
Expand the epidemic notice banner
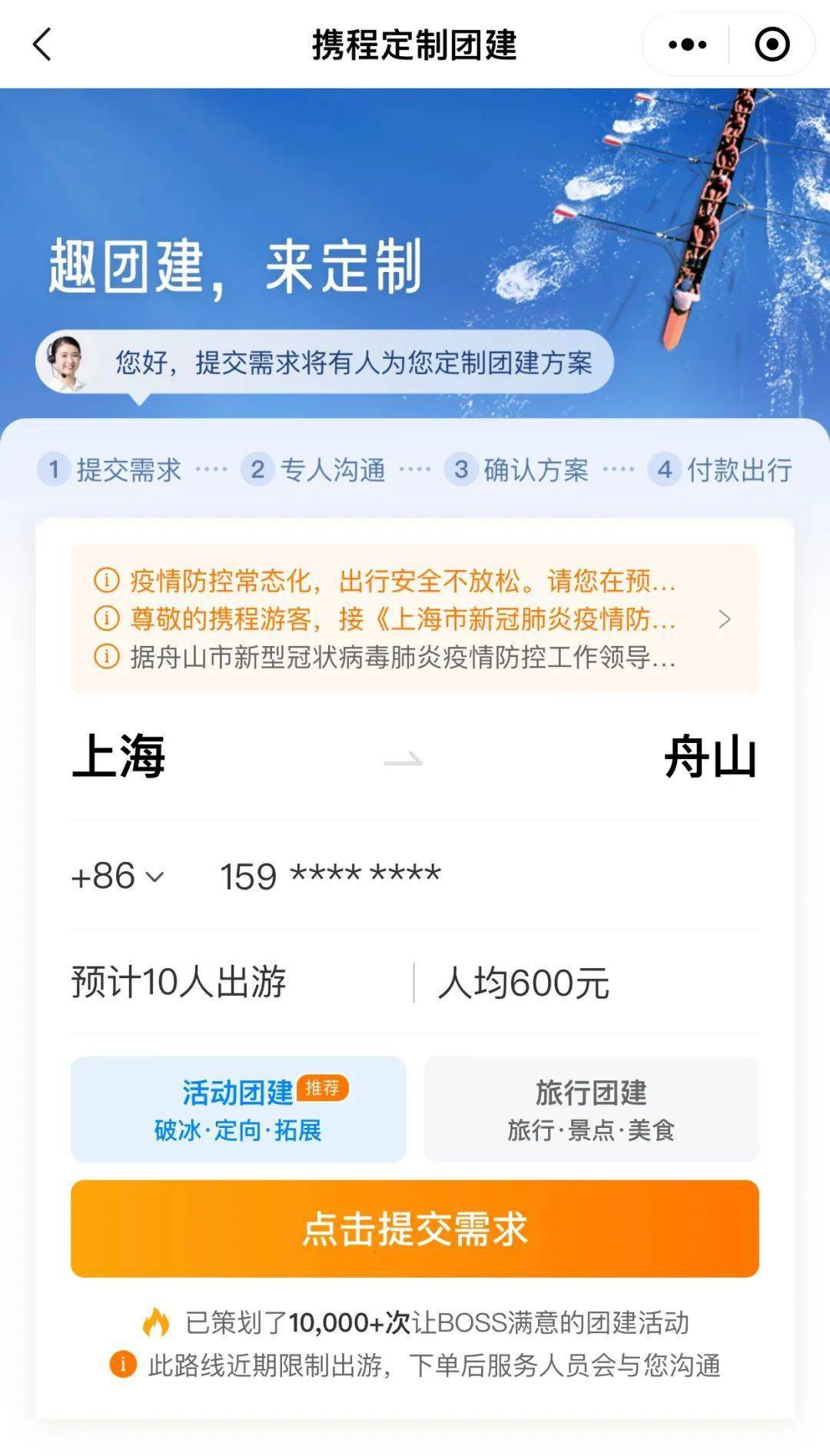[415, 619]
